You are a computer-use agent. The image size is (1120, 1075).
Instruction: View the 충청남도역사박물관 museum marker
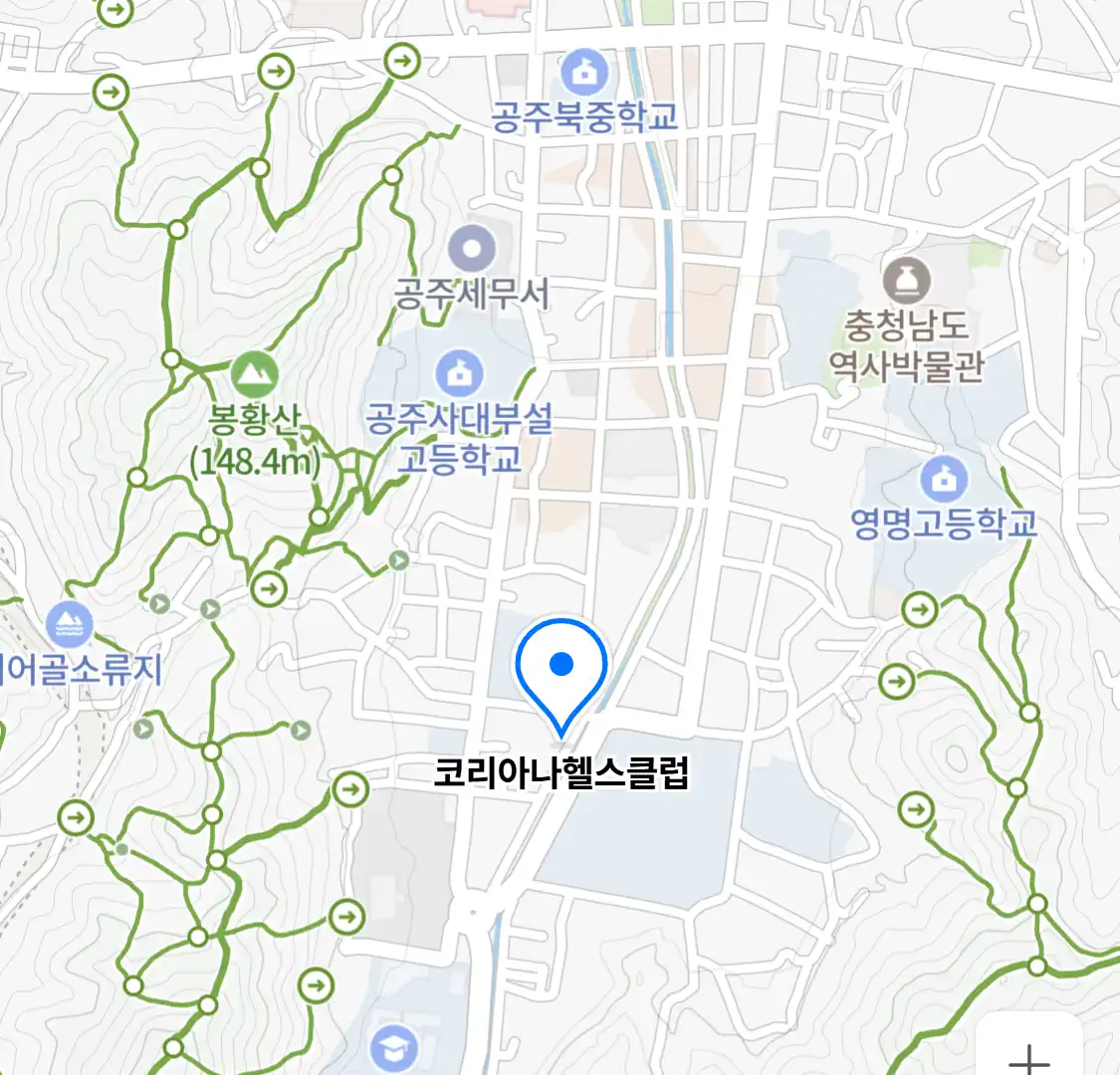[906, 282]
